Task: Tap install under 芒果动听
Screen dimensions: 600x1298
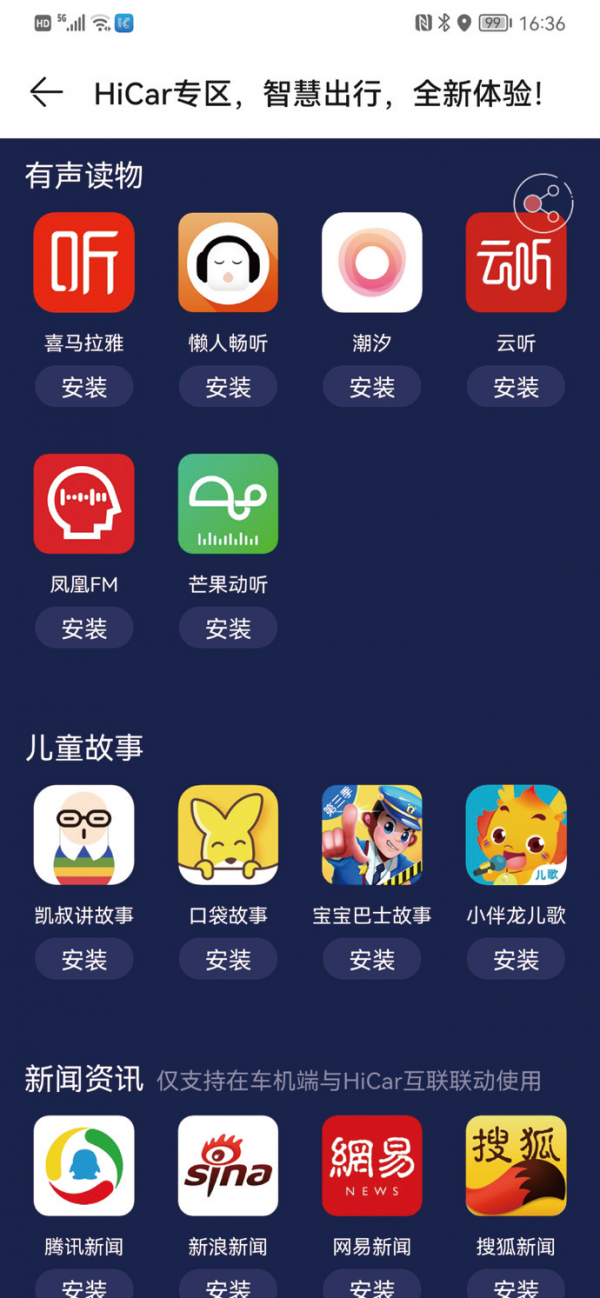Action: tap(228, 628)
